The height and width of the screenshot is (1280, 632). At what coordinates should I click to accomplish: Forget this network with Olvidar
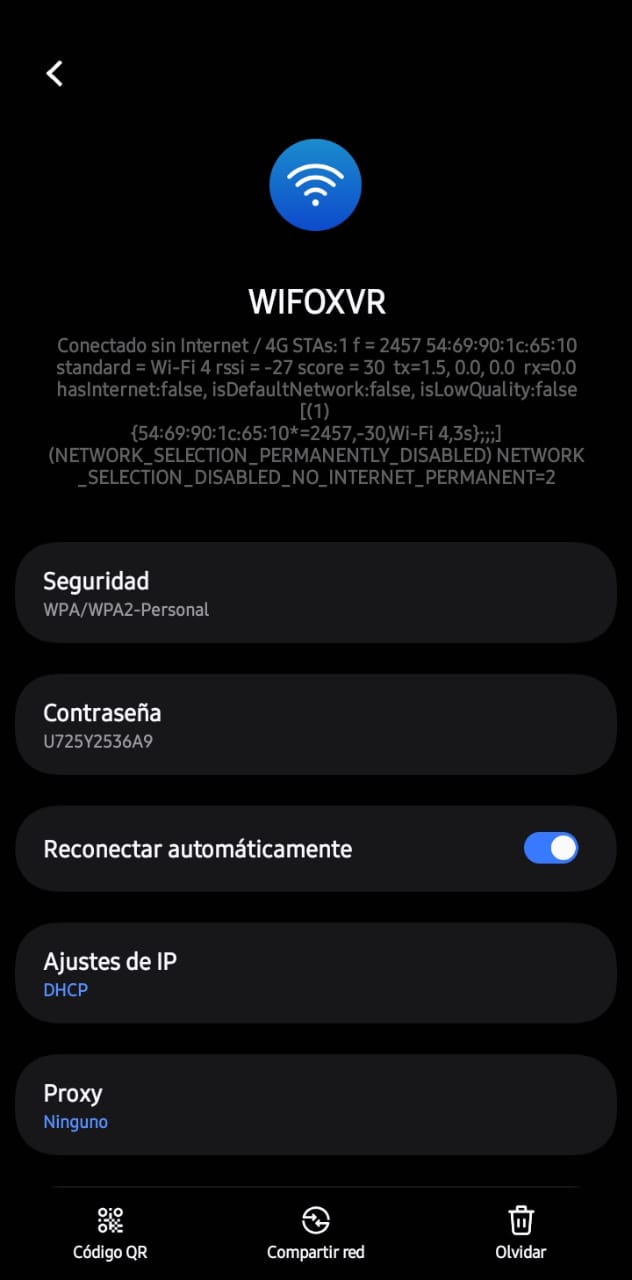pos(521,1233)
